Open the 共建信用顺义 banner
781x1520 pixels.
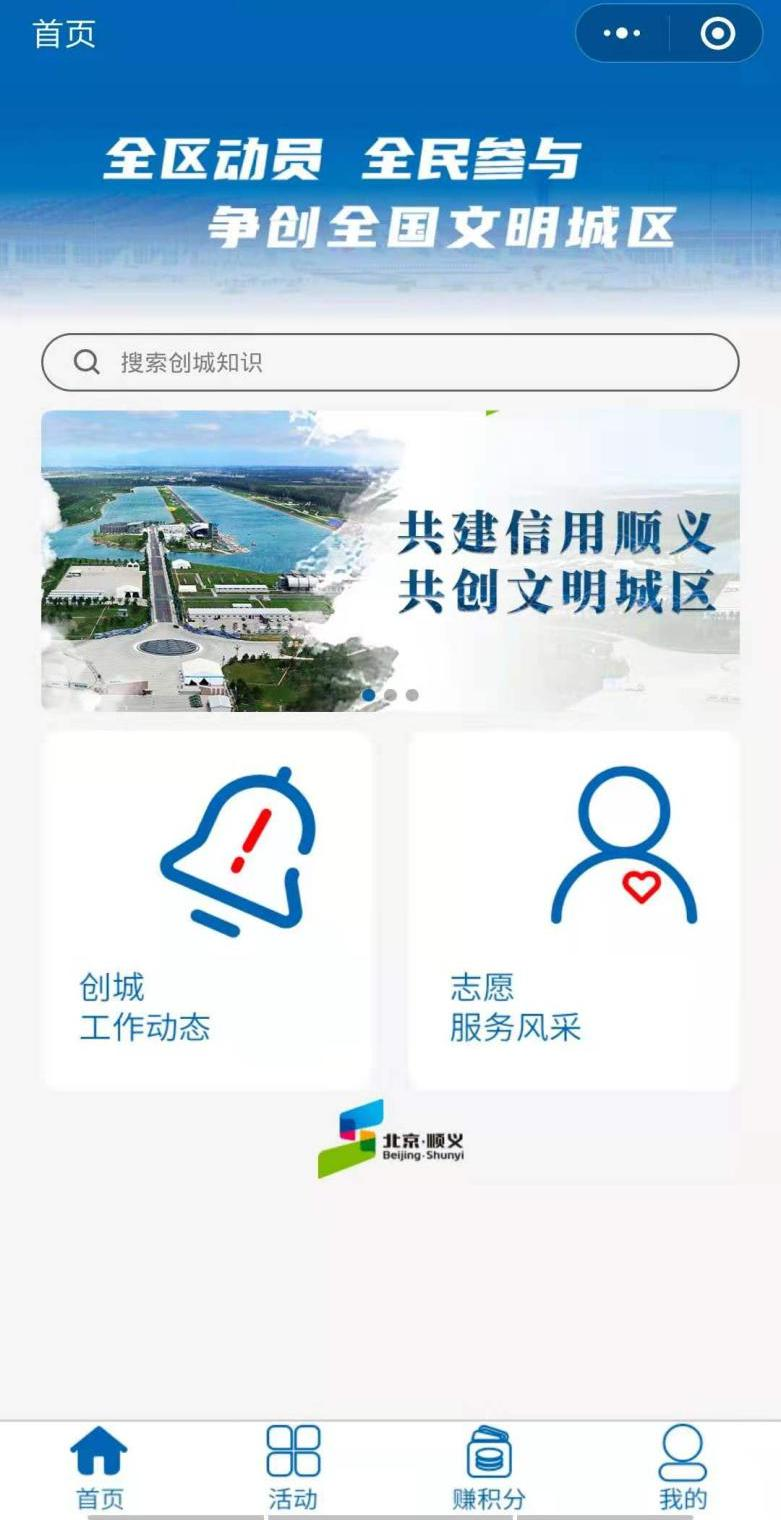tap(390, 560)
